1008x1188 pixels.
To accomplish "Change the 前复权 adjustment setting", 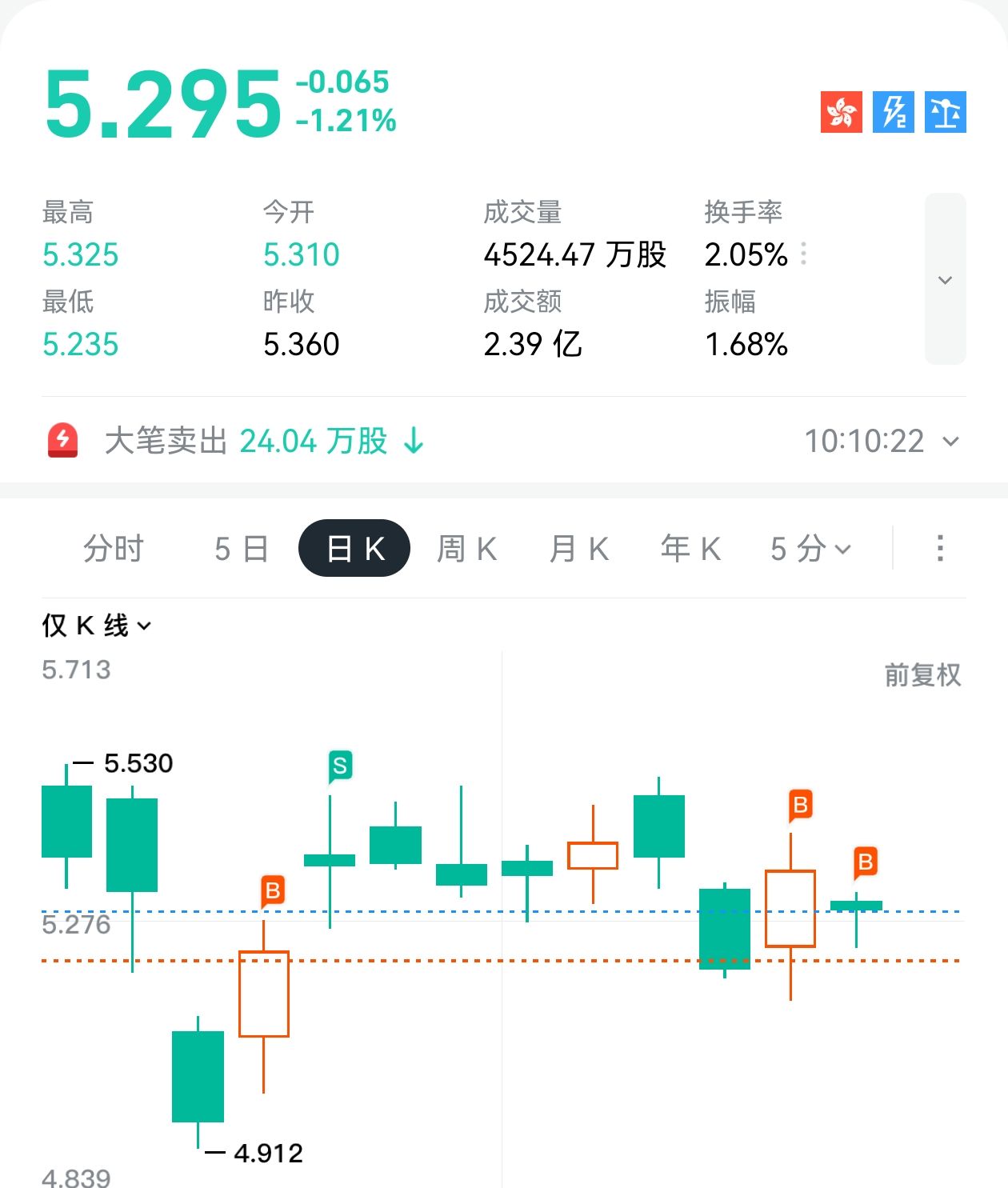I will pos(922,674).
